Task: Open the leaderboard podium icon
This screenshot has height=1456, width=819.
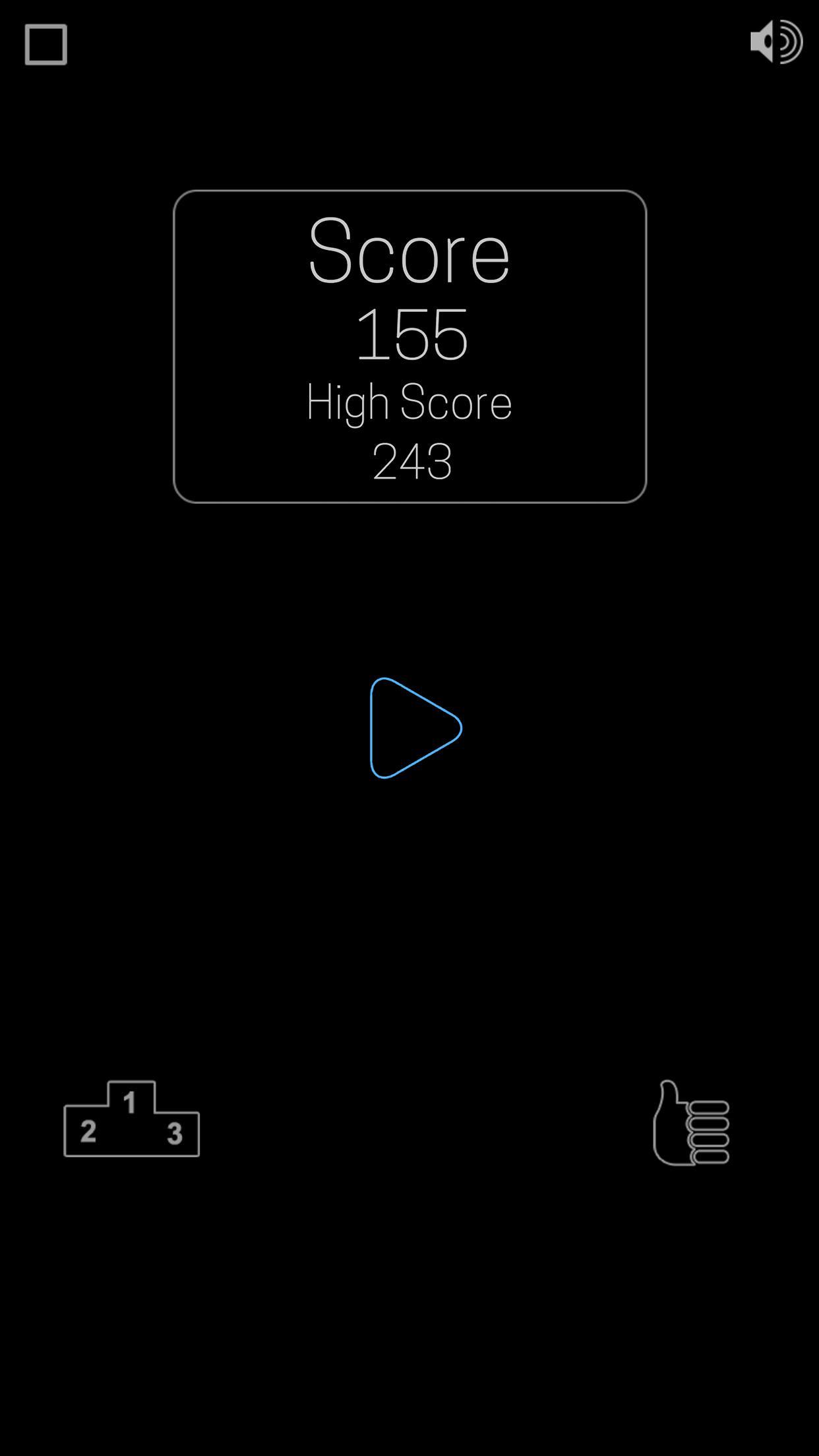Action: (131, 1119)
